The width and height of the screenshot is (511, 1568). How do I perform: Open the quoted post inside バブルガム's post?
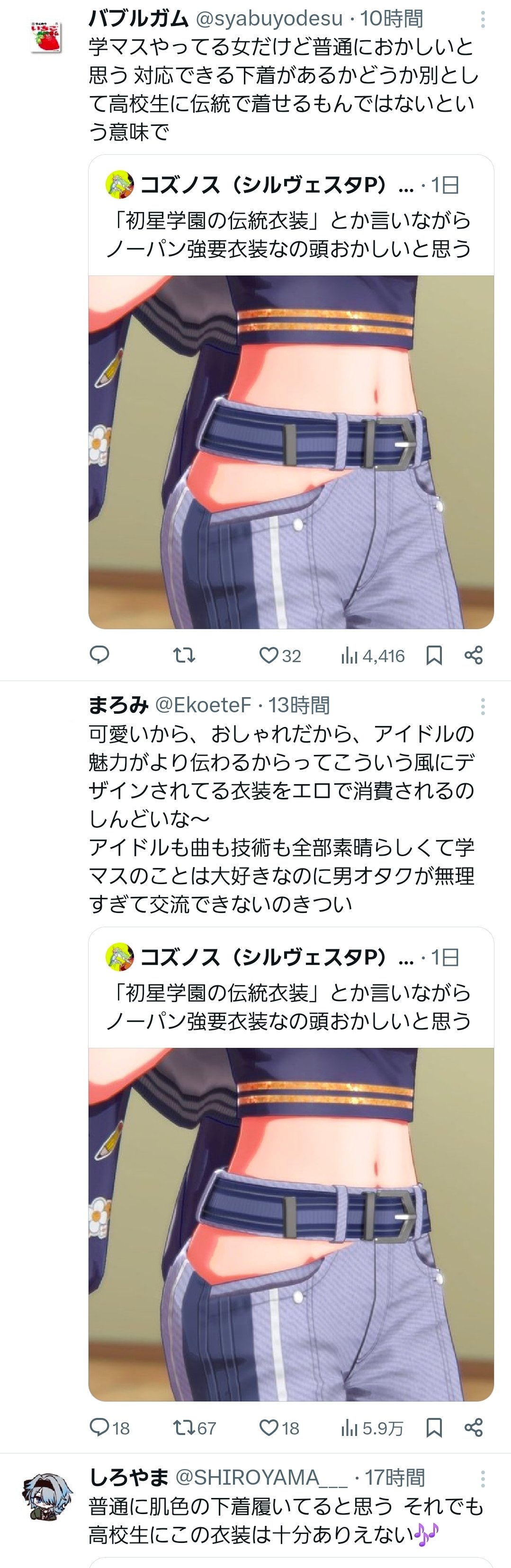click(x=291, y=391)
